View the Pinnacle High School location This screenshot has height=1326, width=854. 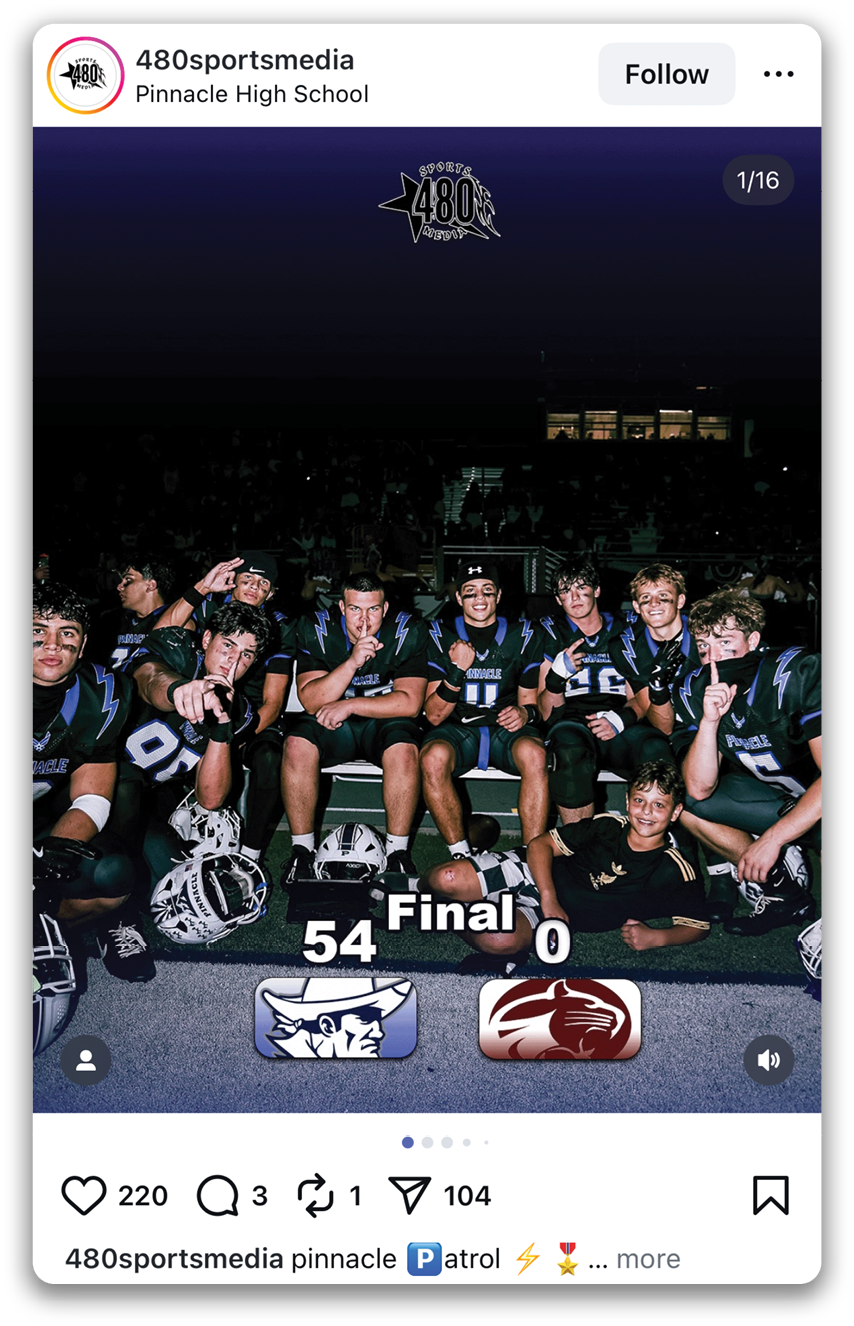pyautogui.click(x=252, y=95)
